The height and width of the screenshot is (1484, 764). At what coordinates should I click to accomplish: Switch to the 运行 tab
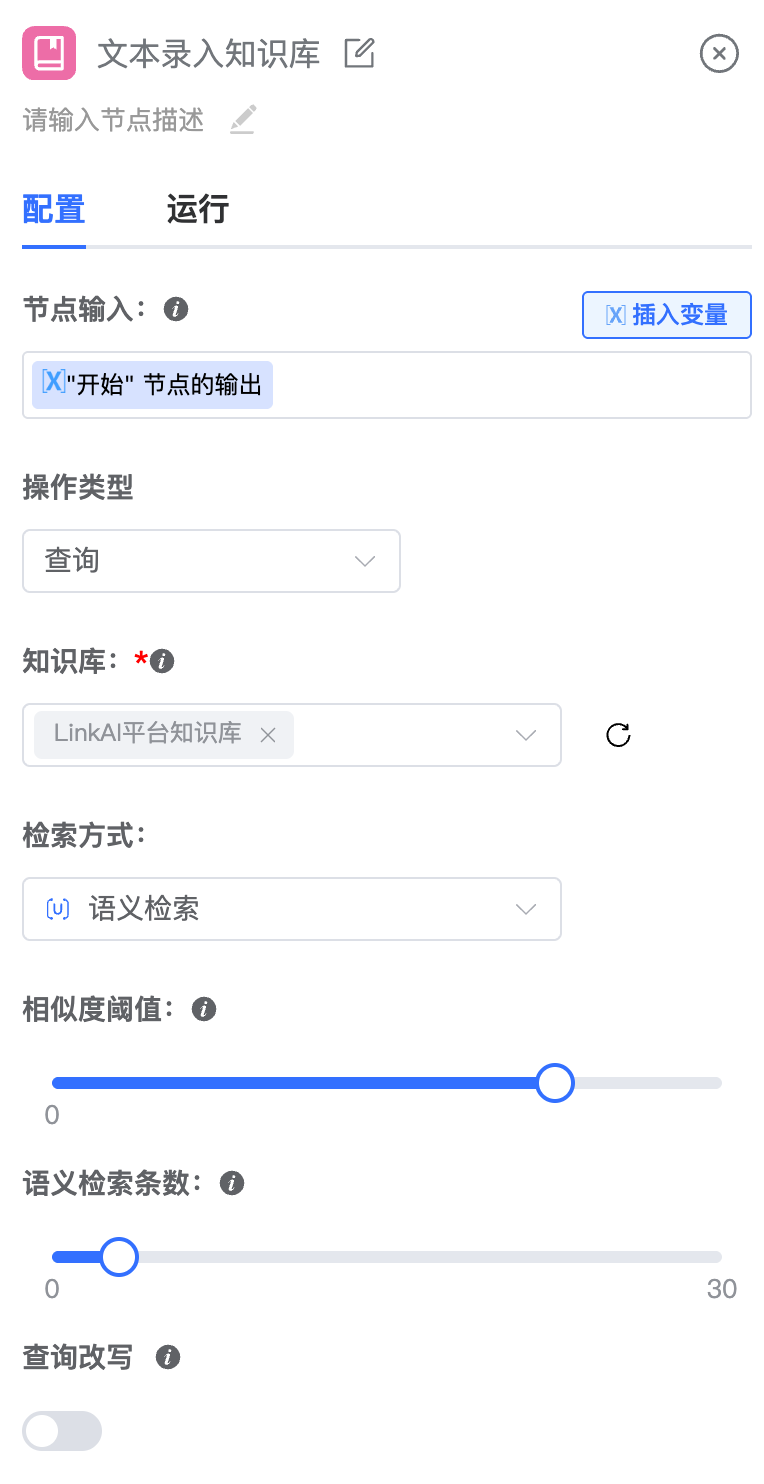[x=198, y=209]
